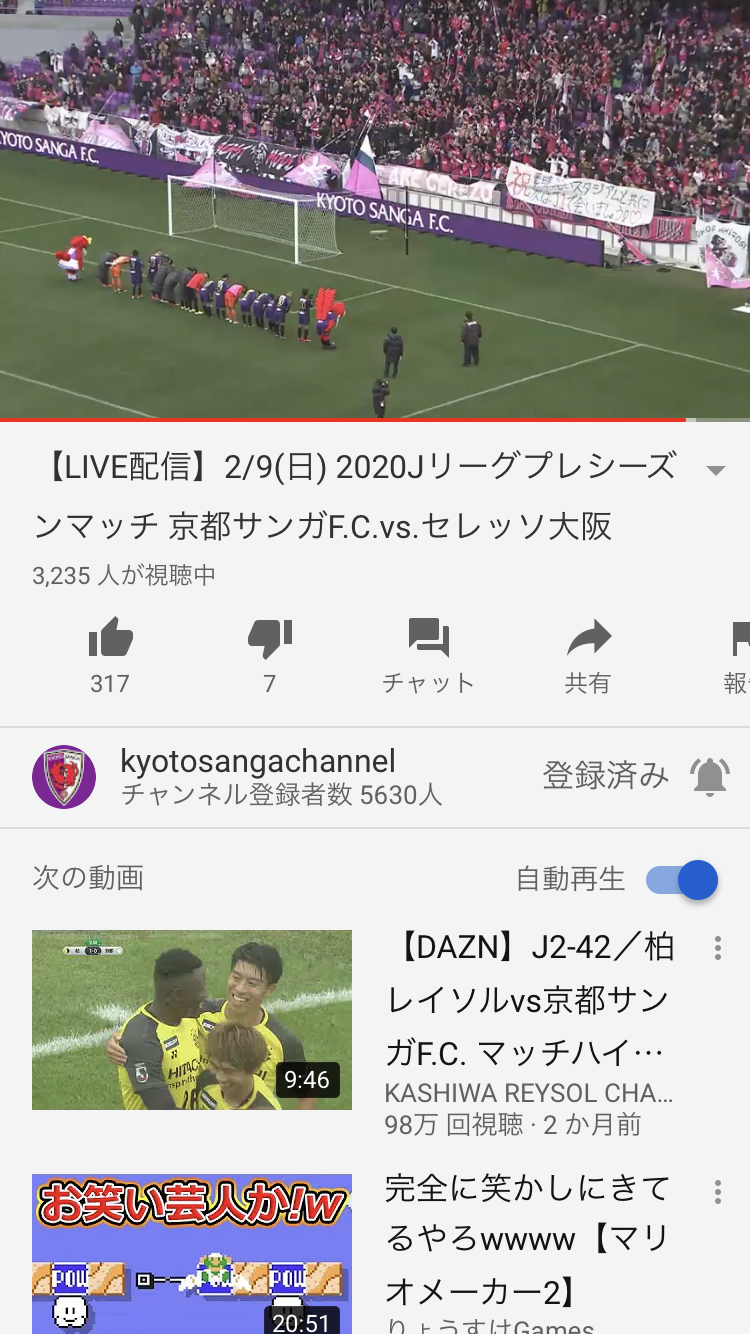The image size is (750, 1334).
Task: Turn off the 自動再生 autoplay switch
Action: pos(683,880)
